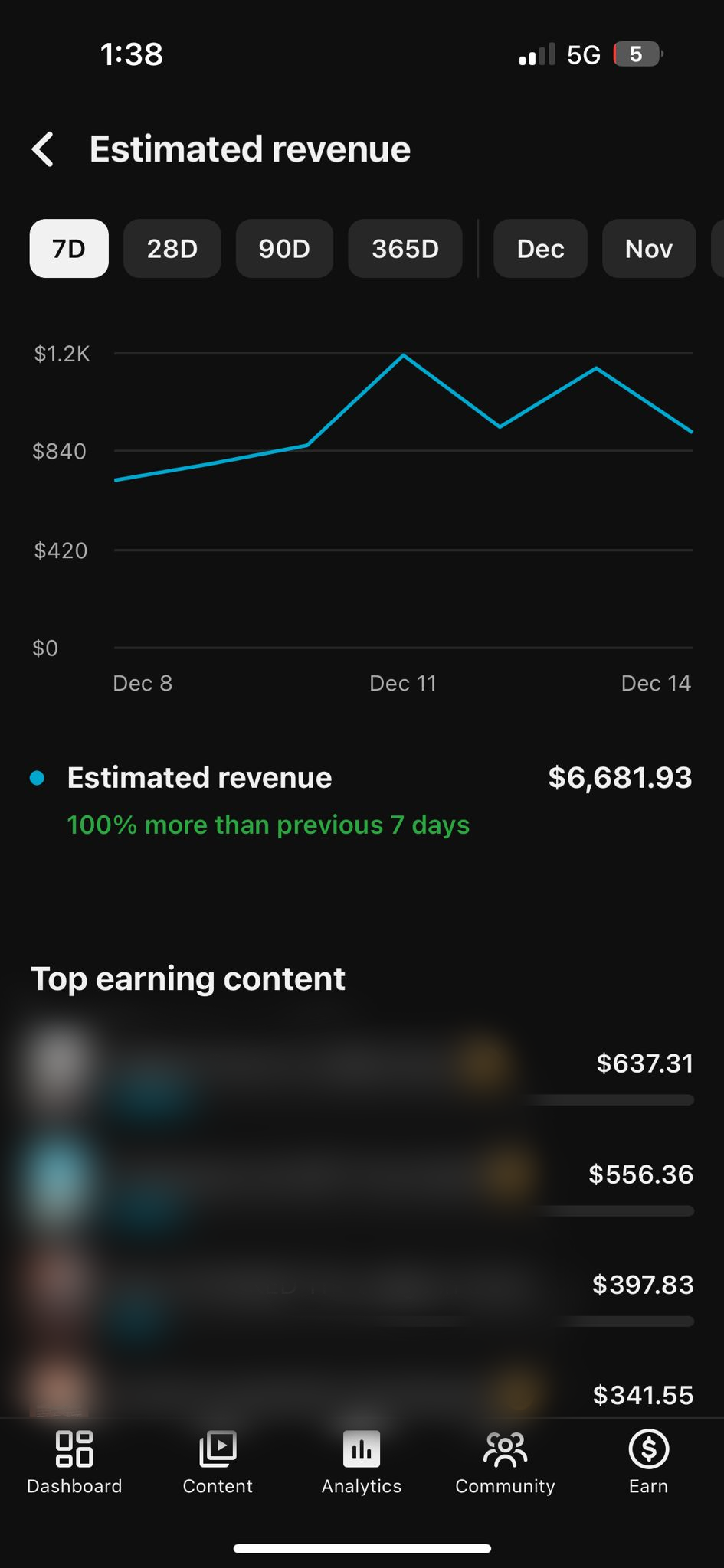Switch to the Dashboard tab

click(74, 1462)
